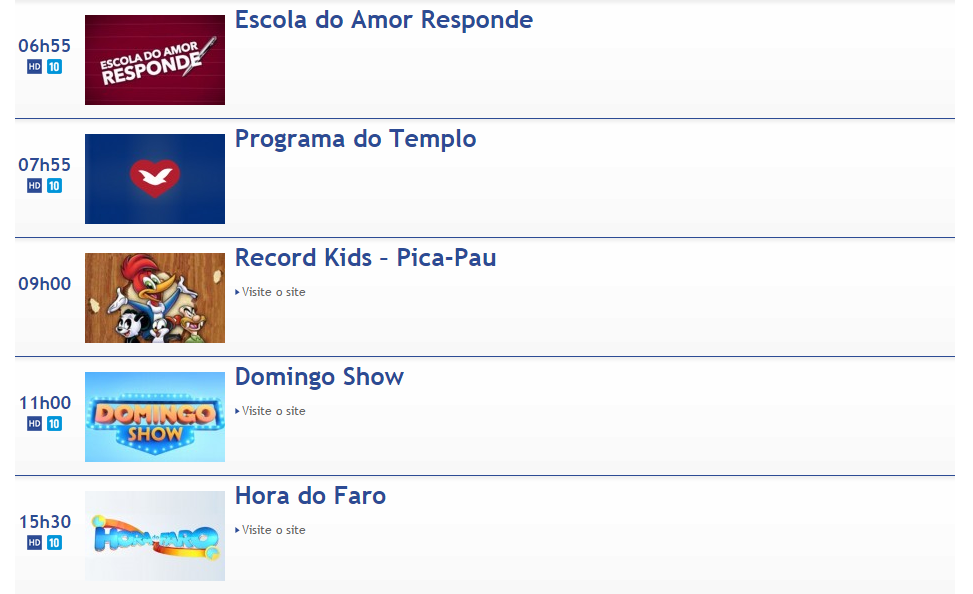This screenshot has height=594, width=973.
Task: Go to Visite o site under Hora do Faro
Action: (272, 530)
